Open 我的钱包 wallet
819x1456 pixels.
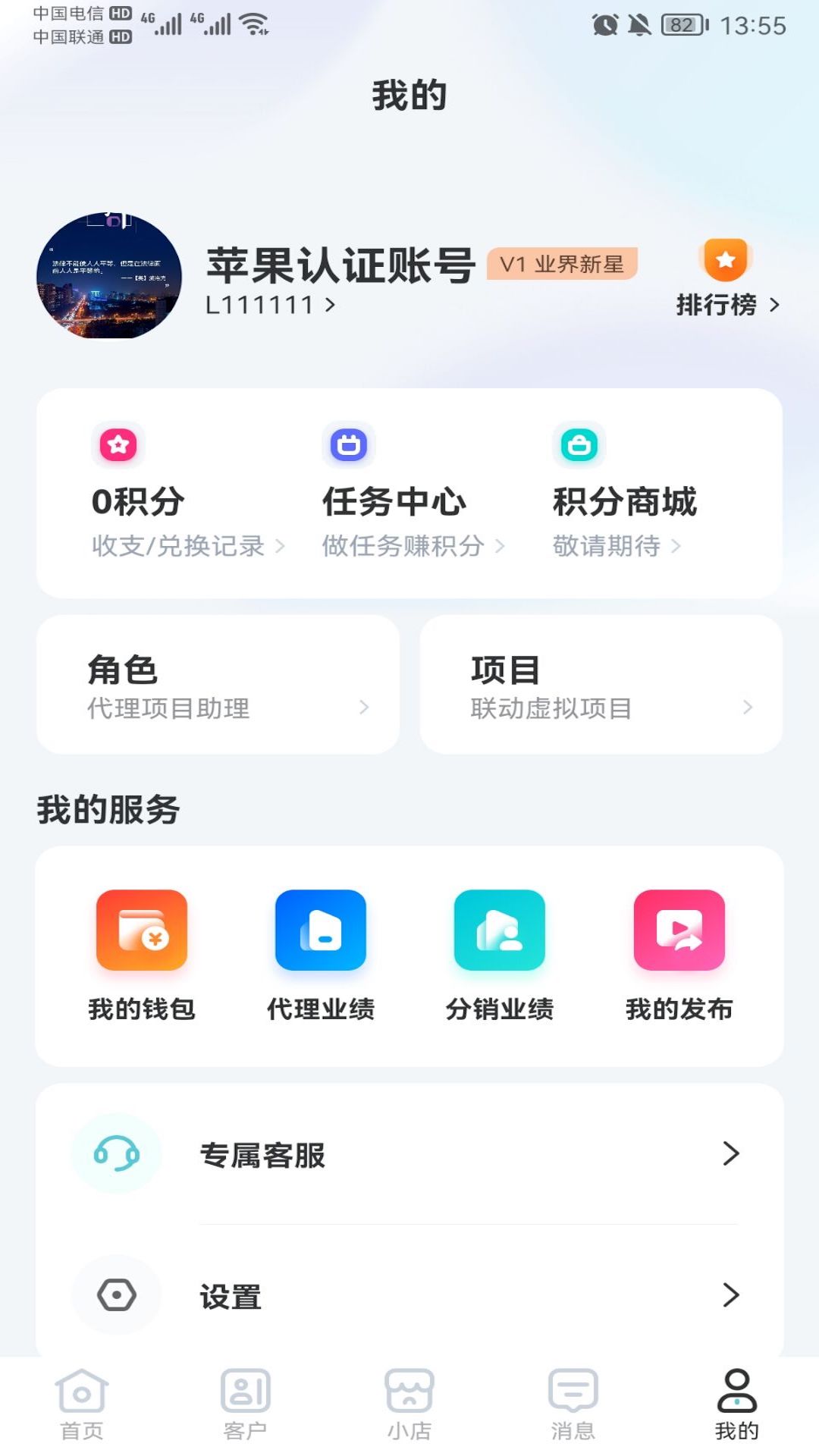(142, 956)
